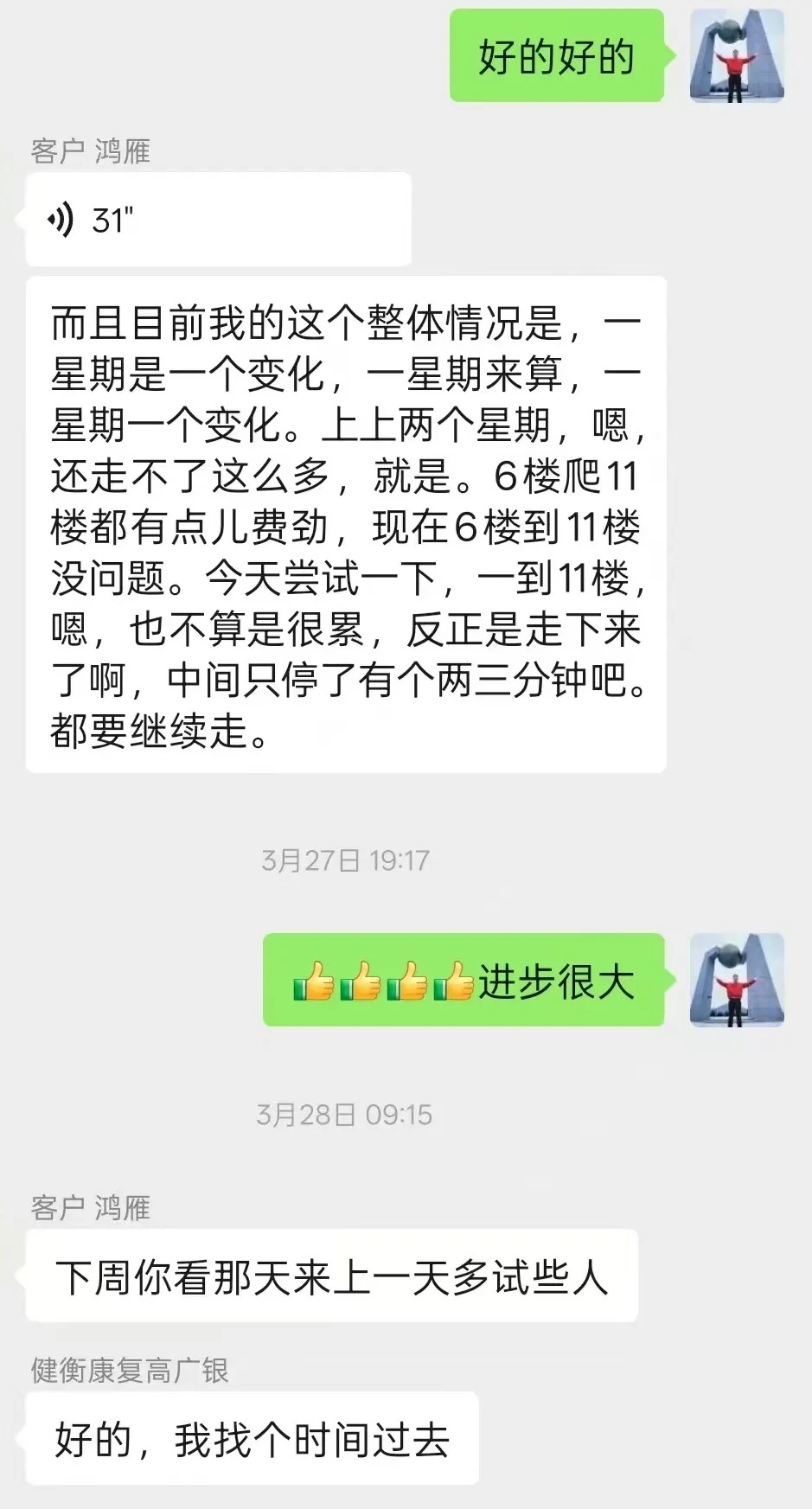Play the 31-second voice message

216,220
